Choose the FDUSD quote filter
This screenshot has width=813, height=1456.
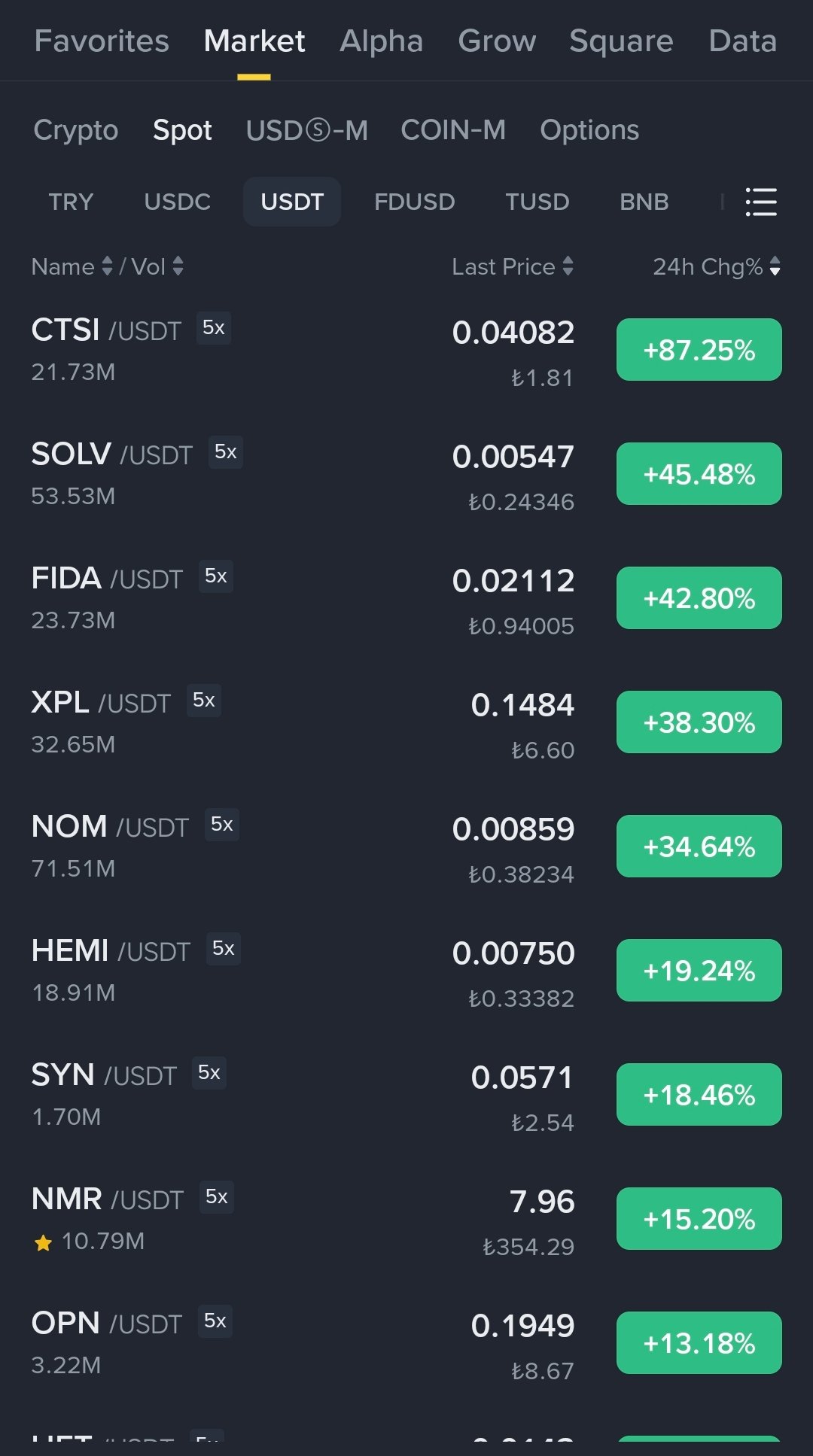click(x=414, y=202)
